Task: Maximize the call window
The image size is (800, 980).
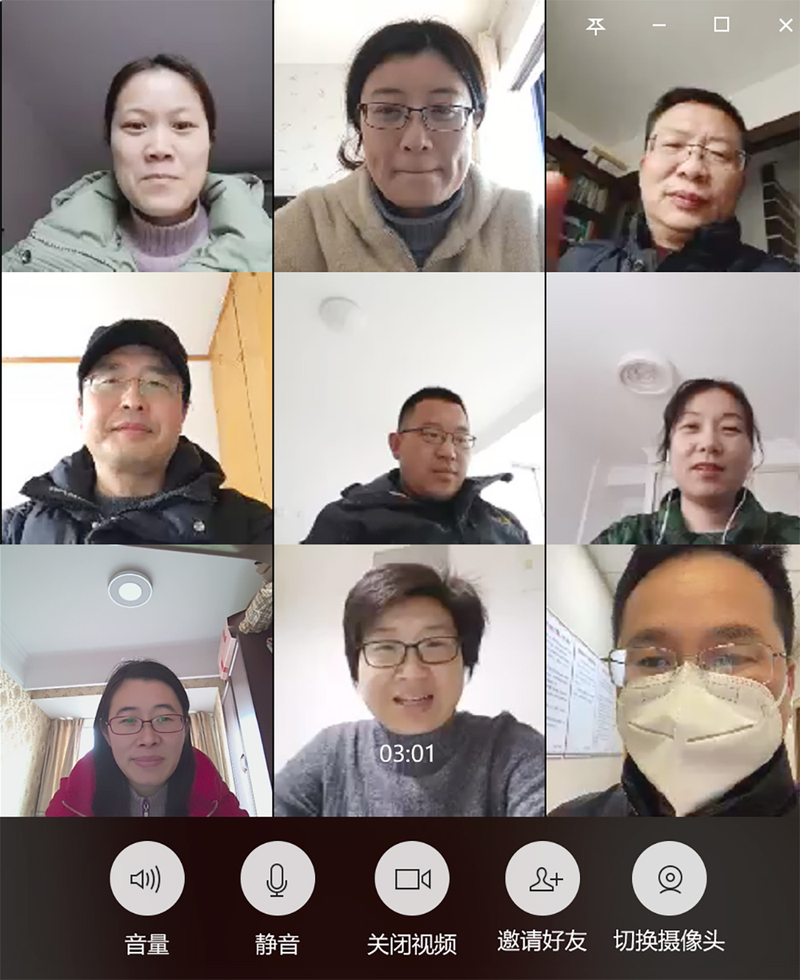Action: [721, 26]
